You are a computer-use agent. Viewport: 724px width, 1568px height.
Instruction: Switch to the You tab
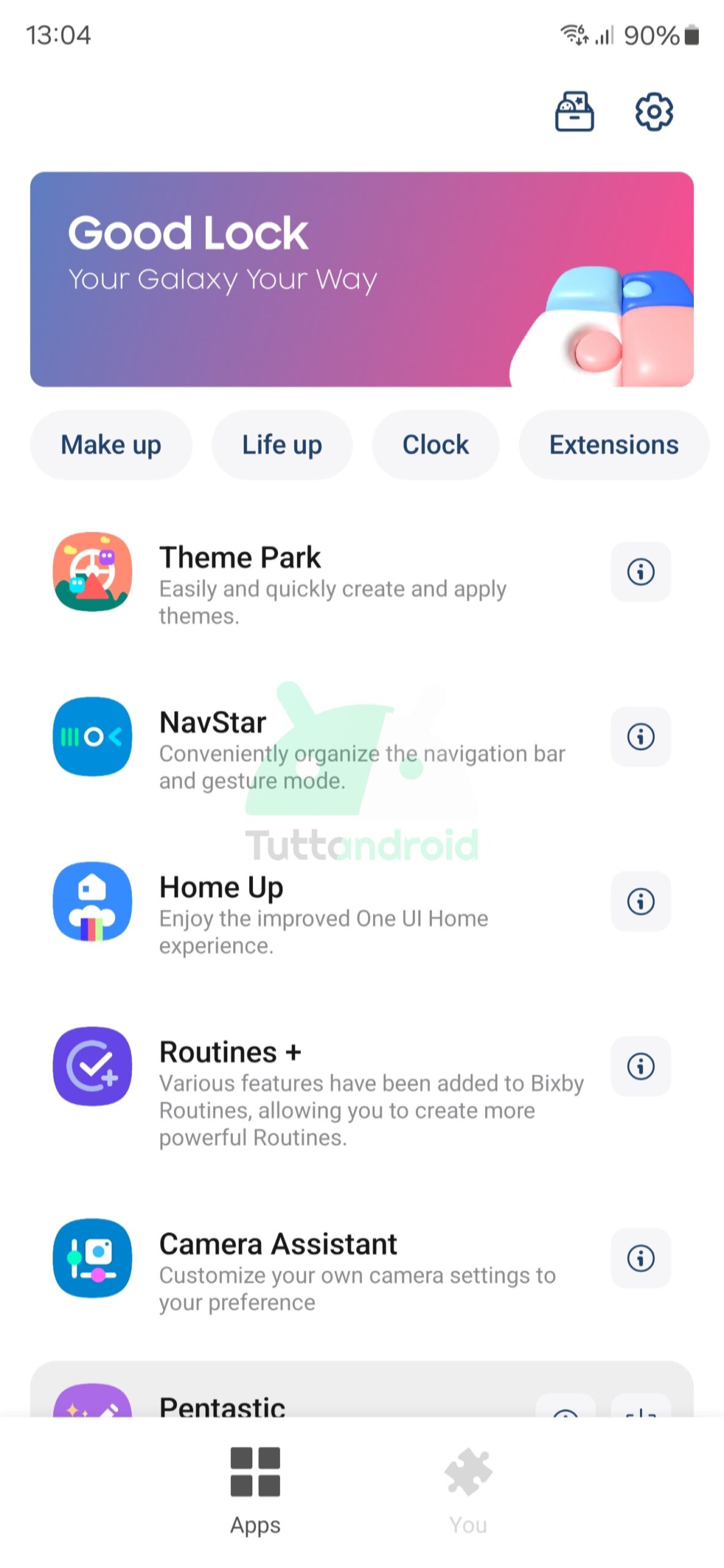click(x=469, y=1491)
